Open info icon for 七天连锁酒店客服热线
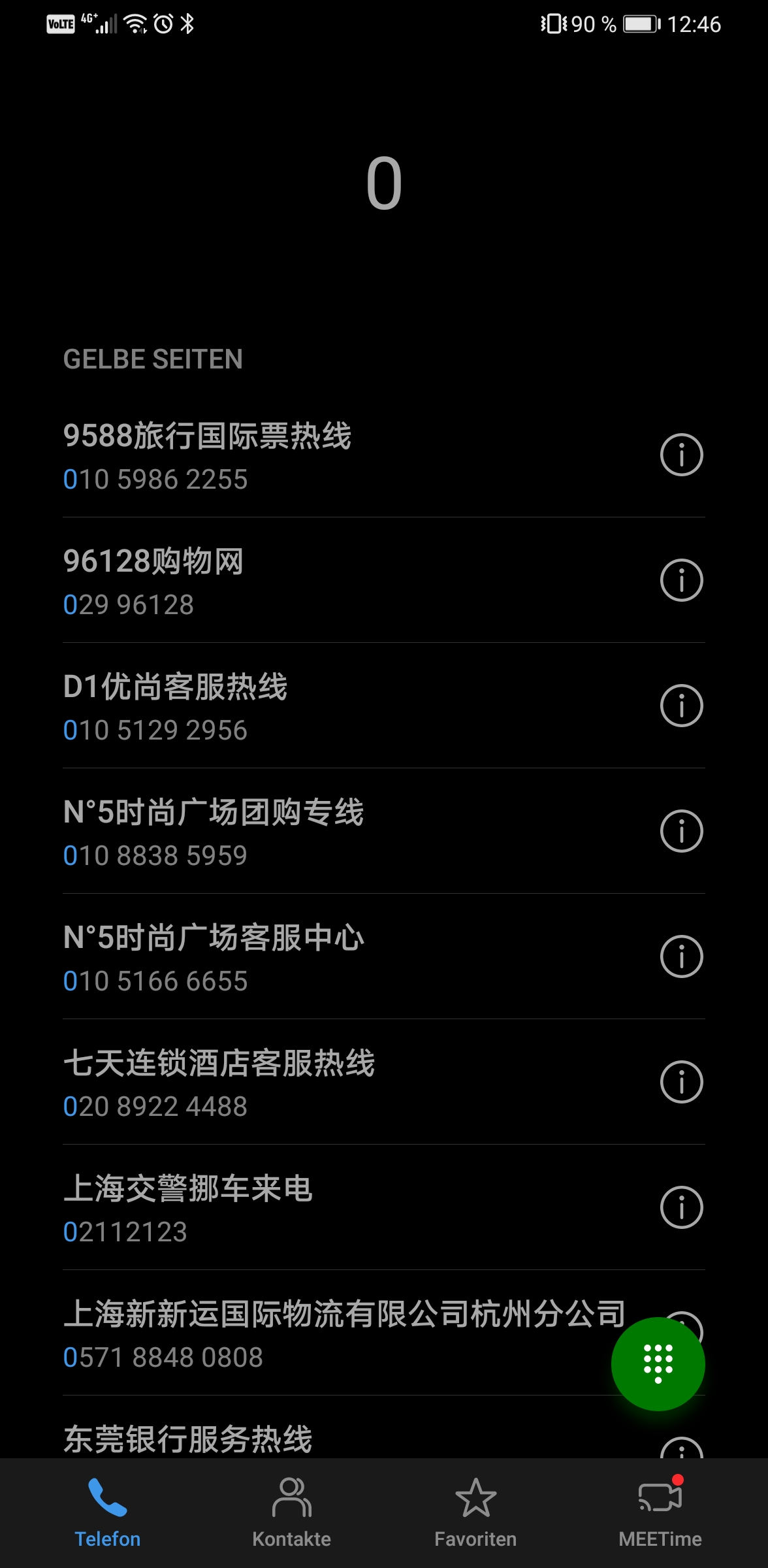This screenshot has height=1568, width=768. (x=681, y=1082)
